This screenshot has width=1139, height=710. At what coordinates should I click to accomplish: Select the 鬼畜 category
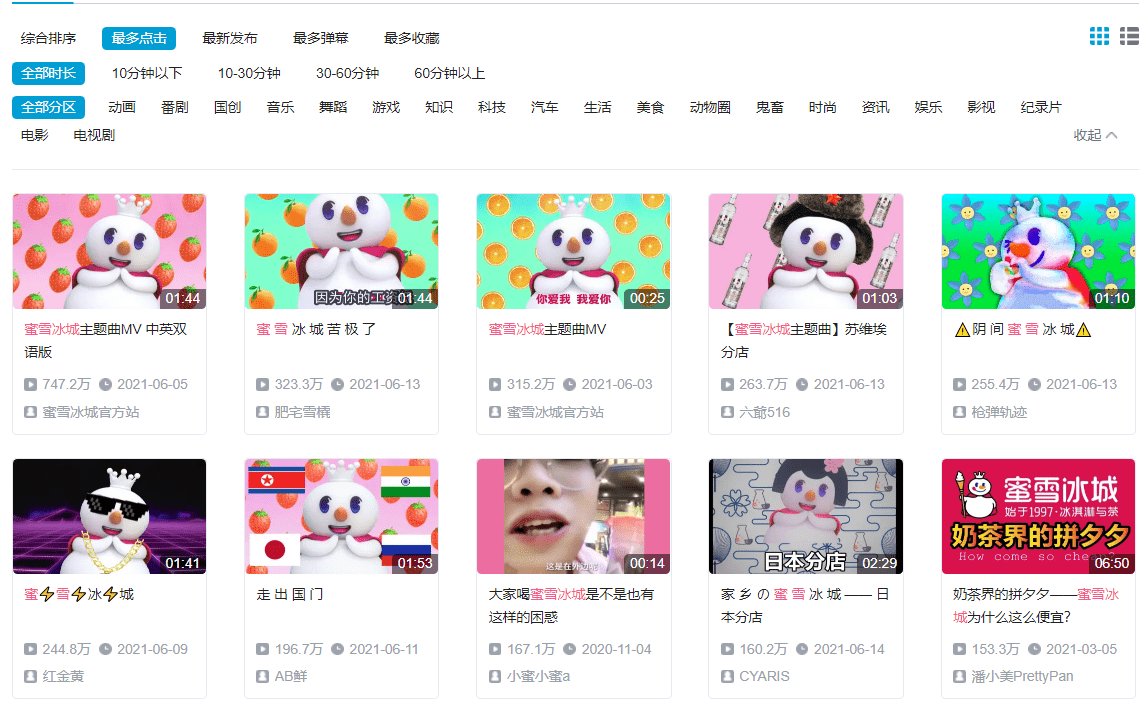click(x=769, y=107)
